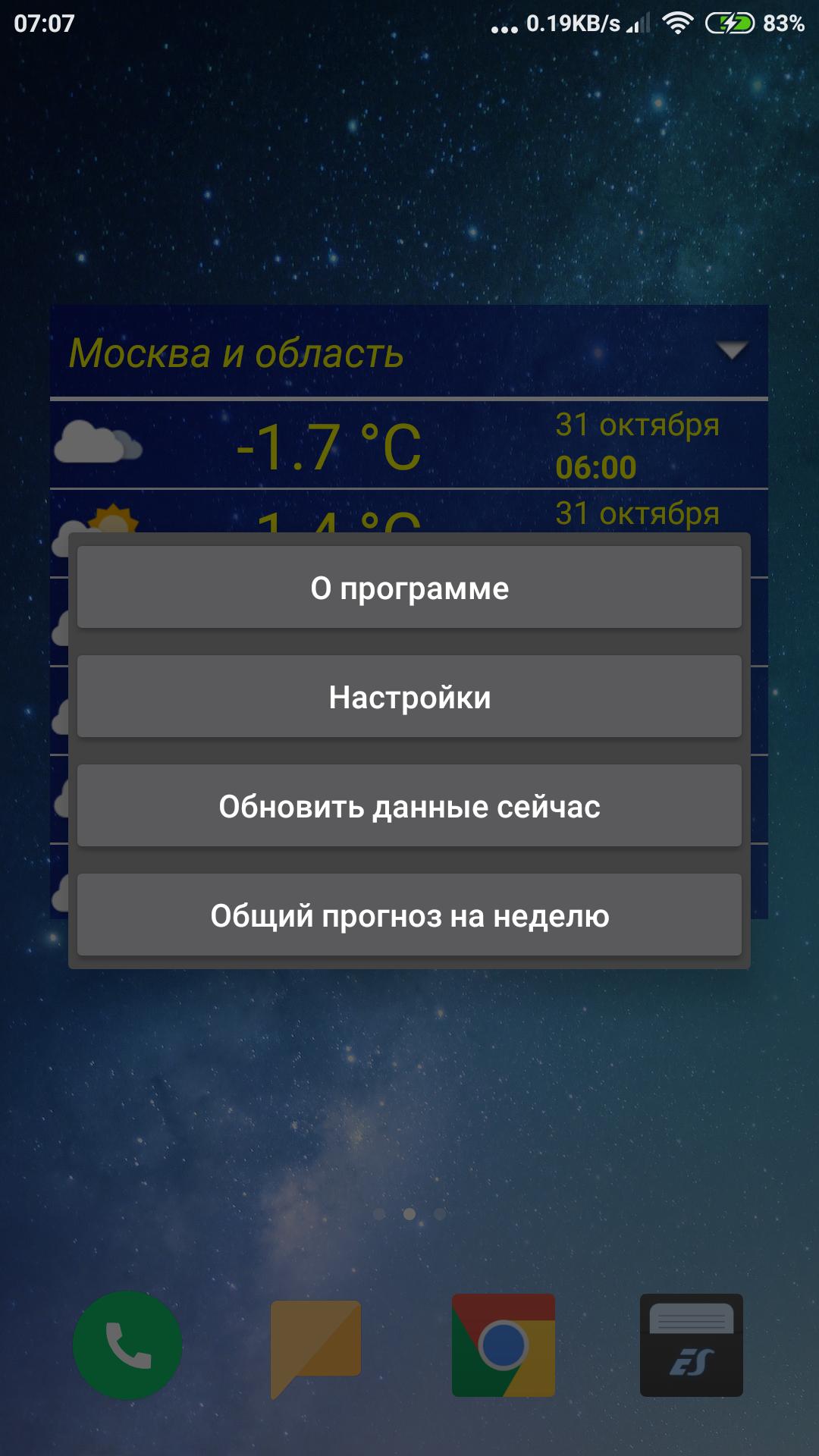The height and width of the screenshot is (1456, 819).
Task: Tap the 31 октября 06:00 forecast entry
Action: (637, 445)
